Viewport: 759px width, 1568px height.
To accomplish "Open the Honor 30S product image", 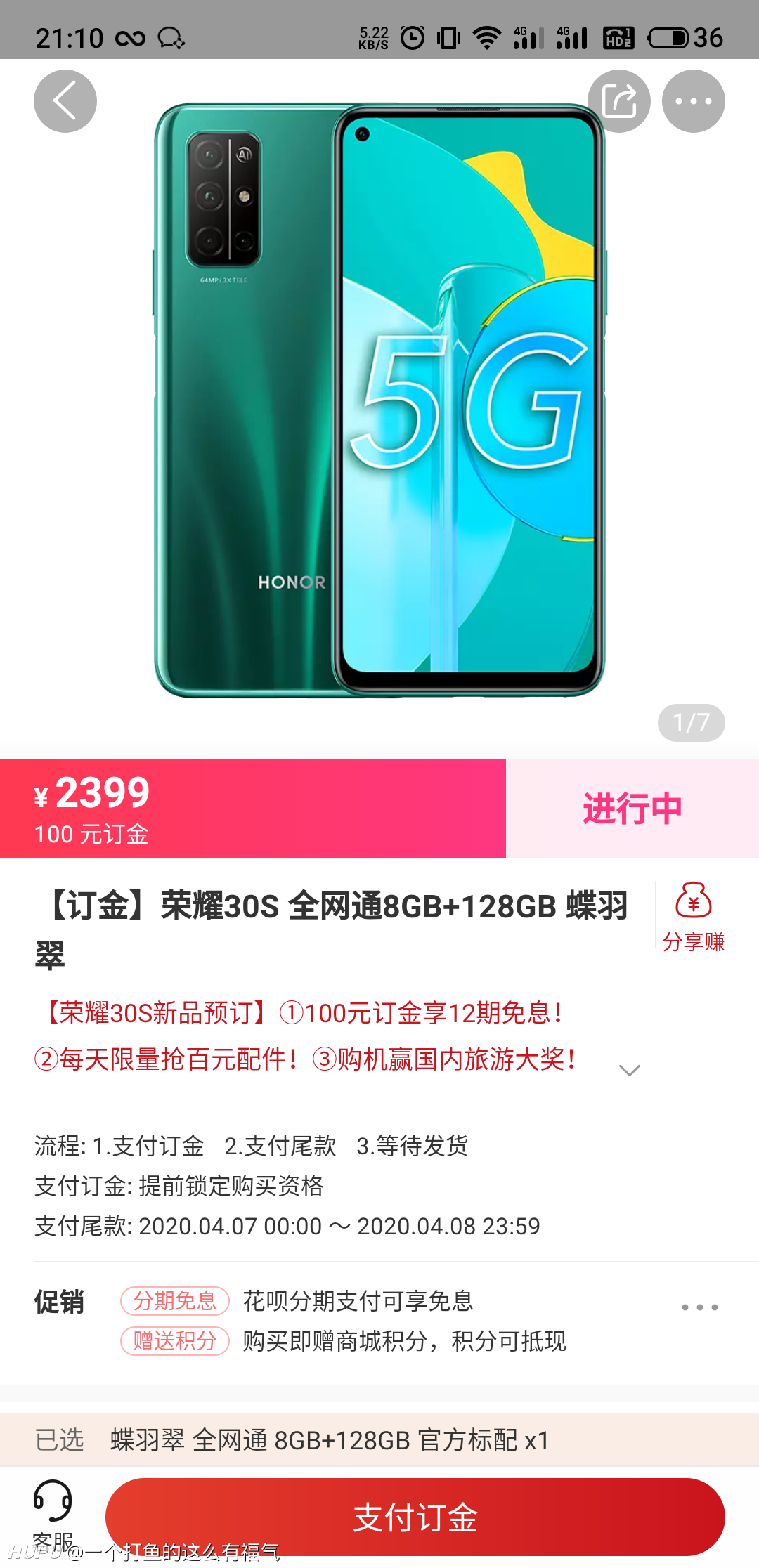I will (x=379, y=400).
